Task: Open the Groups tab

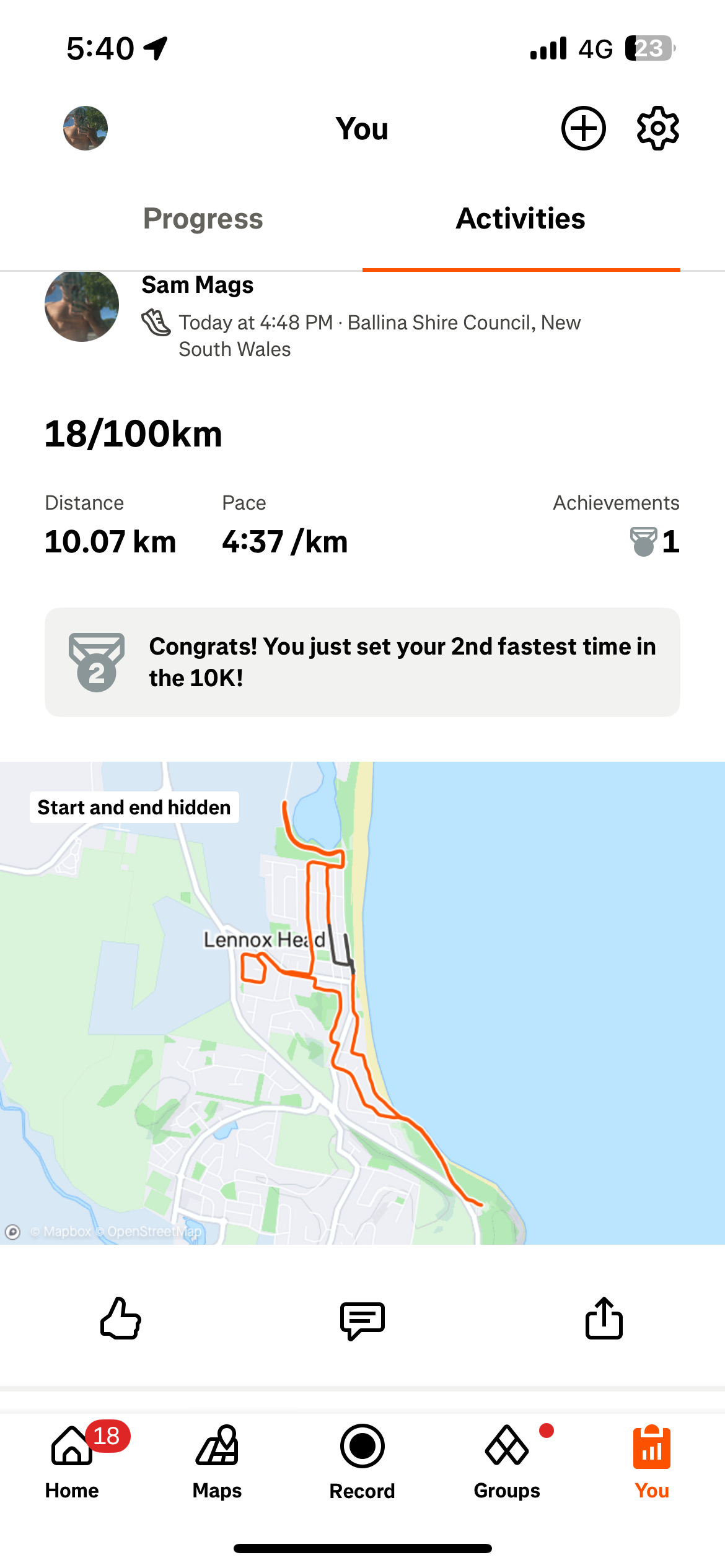Action: (507, 1460)
